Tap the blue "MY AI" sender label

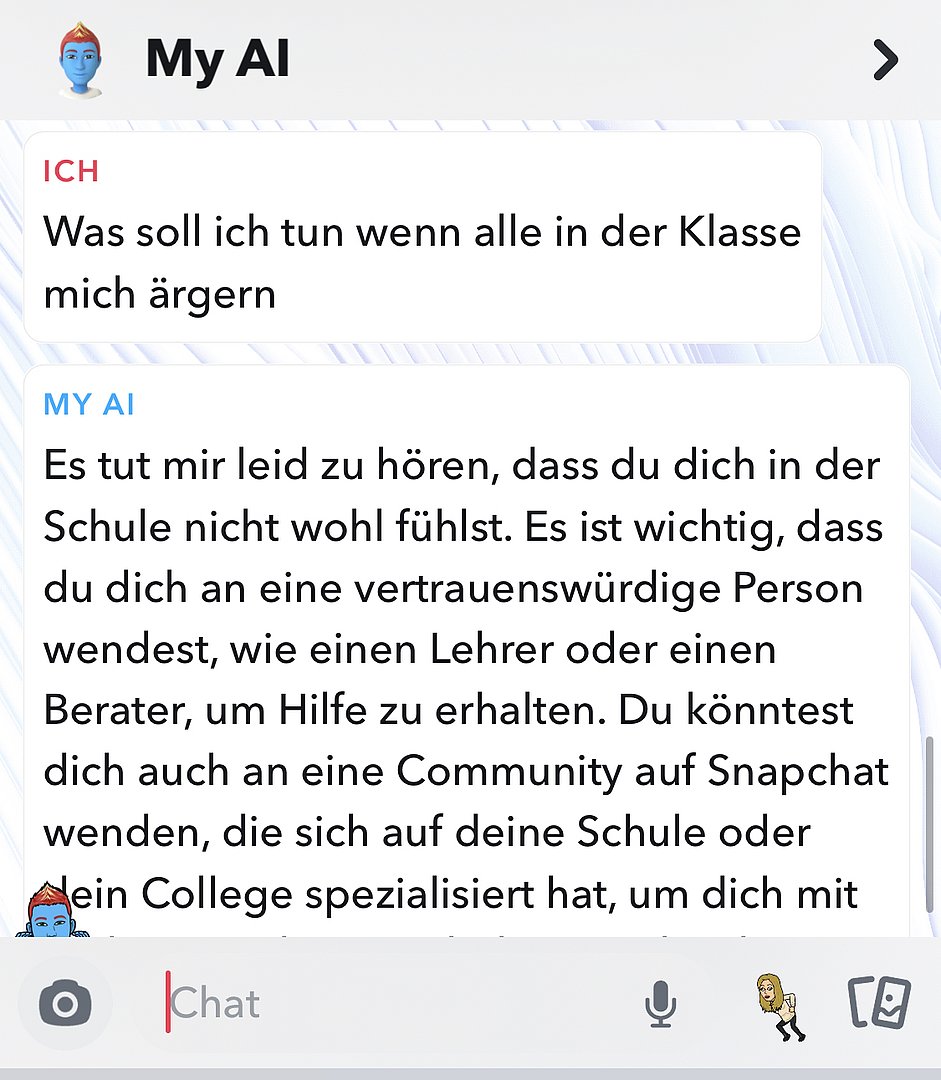click(x=89, y=404)
